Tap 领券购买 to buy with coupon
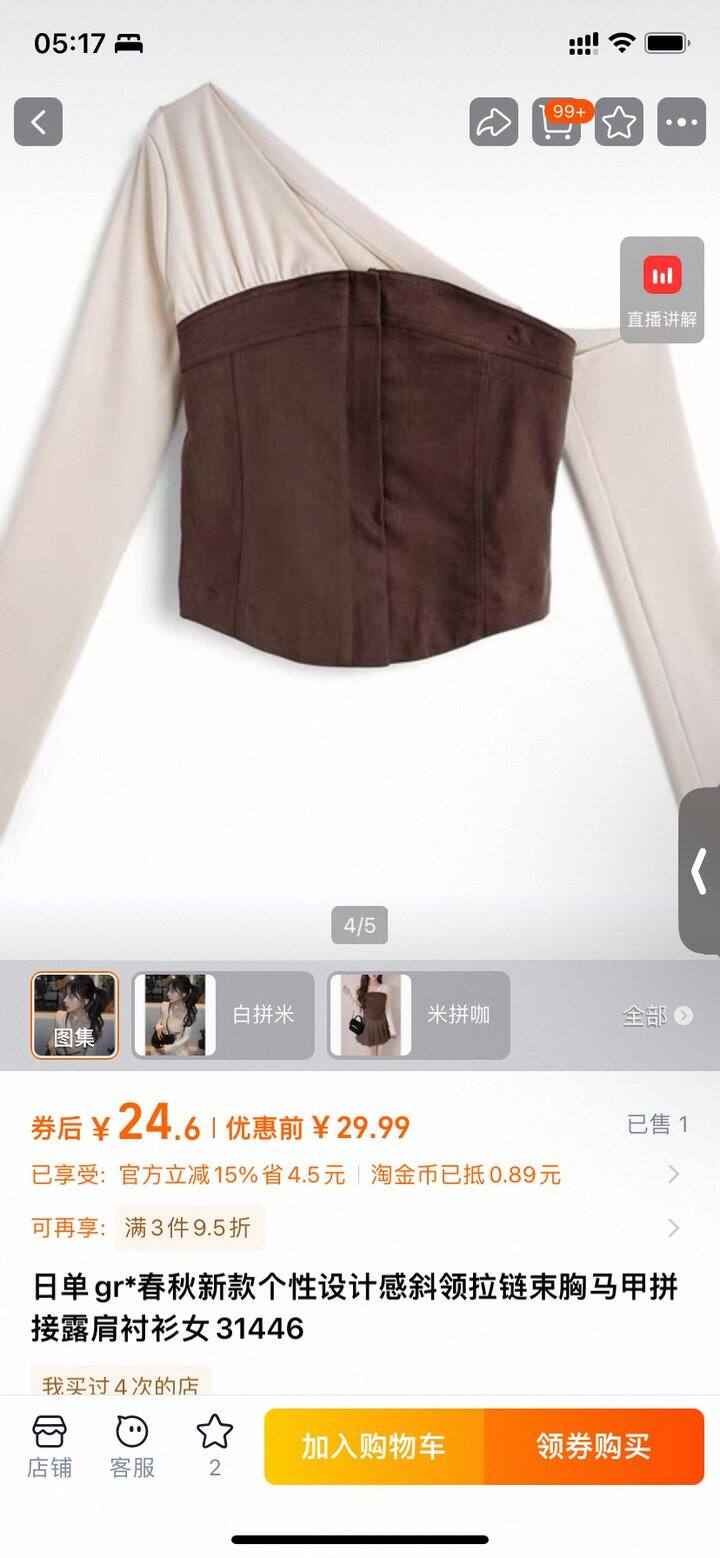The height and width of the screenshot is (1558, 720). coord(594,1446)
